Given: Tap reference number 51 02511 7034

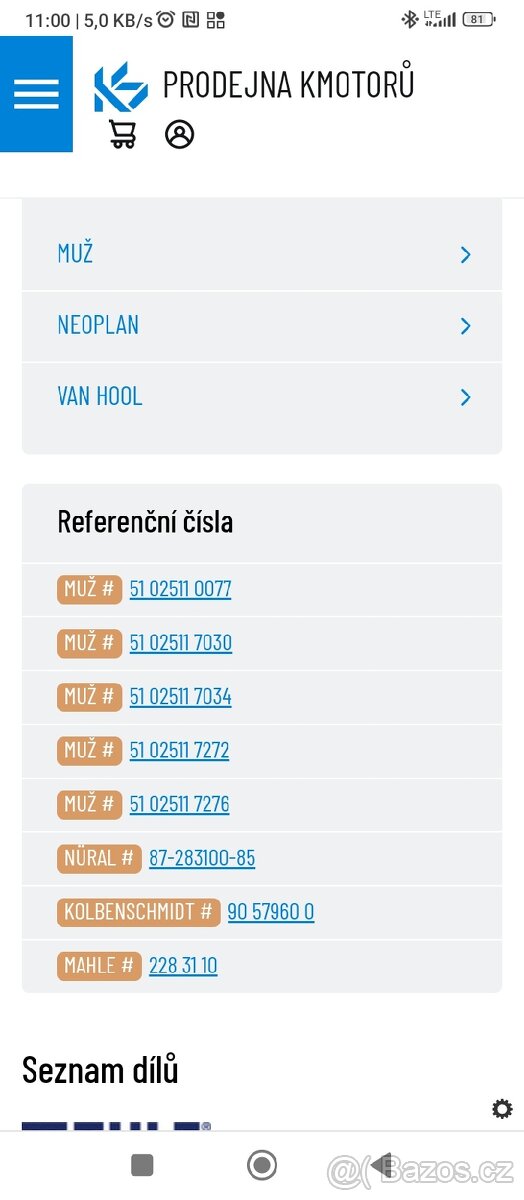Looking at the screenshot, I should [x=180, y=697].
